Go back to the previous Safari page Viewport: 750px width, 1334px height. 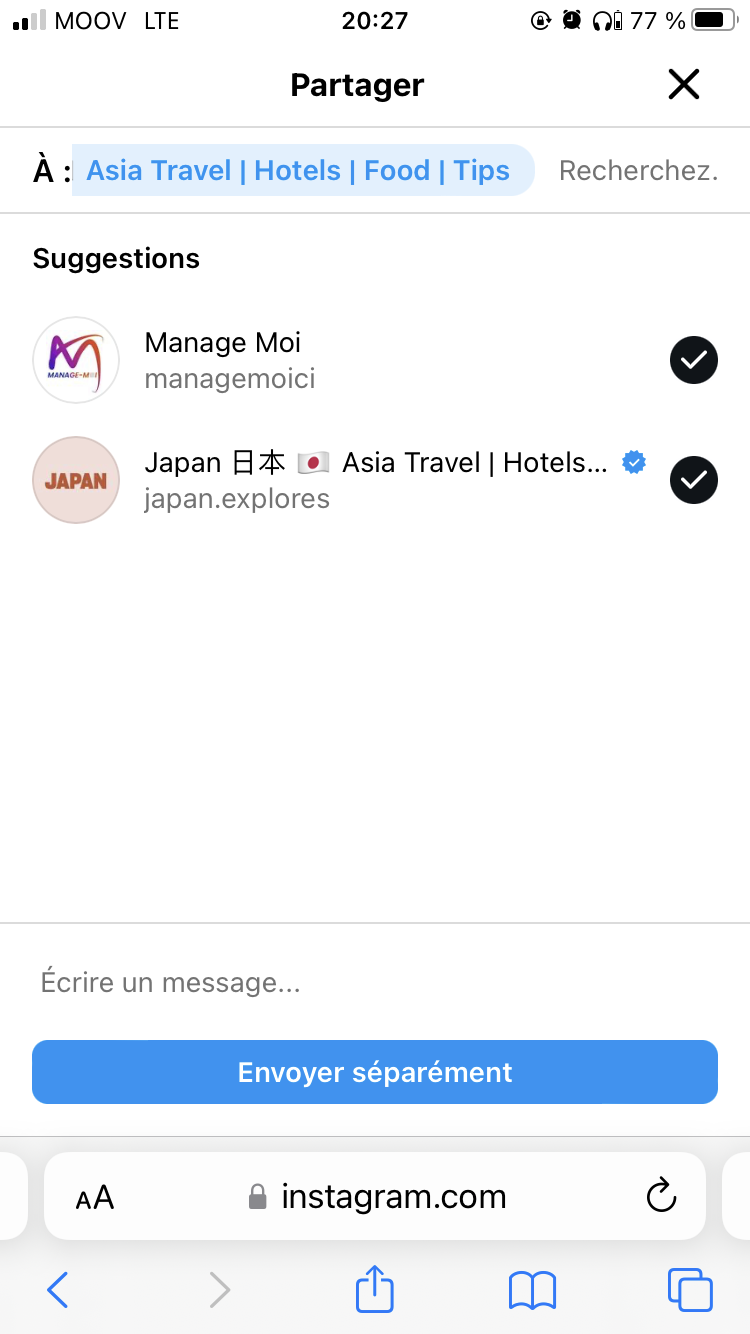click(58, 1290)
